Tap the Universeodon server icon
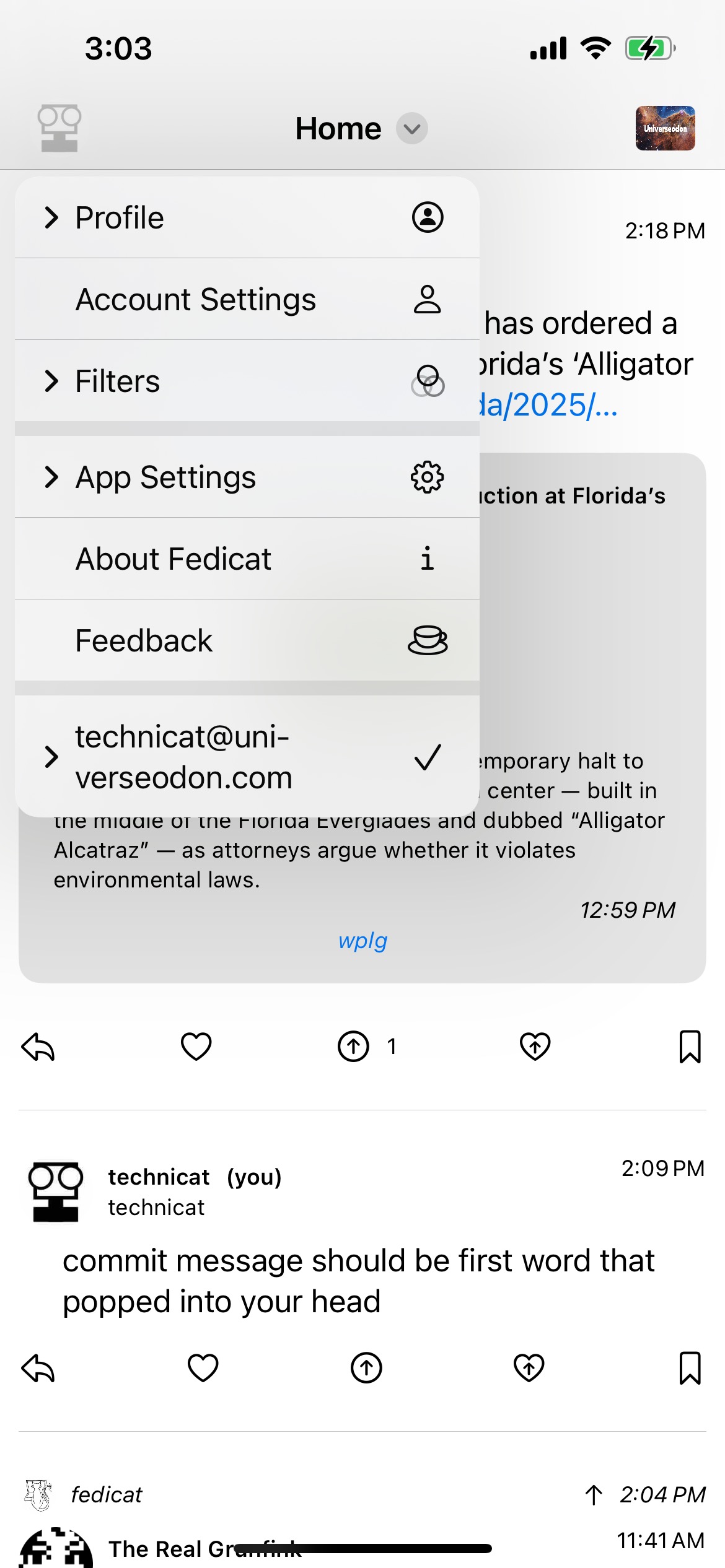 665,128
